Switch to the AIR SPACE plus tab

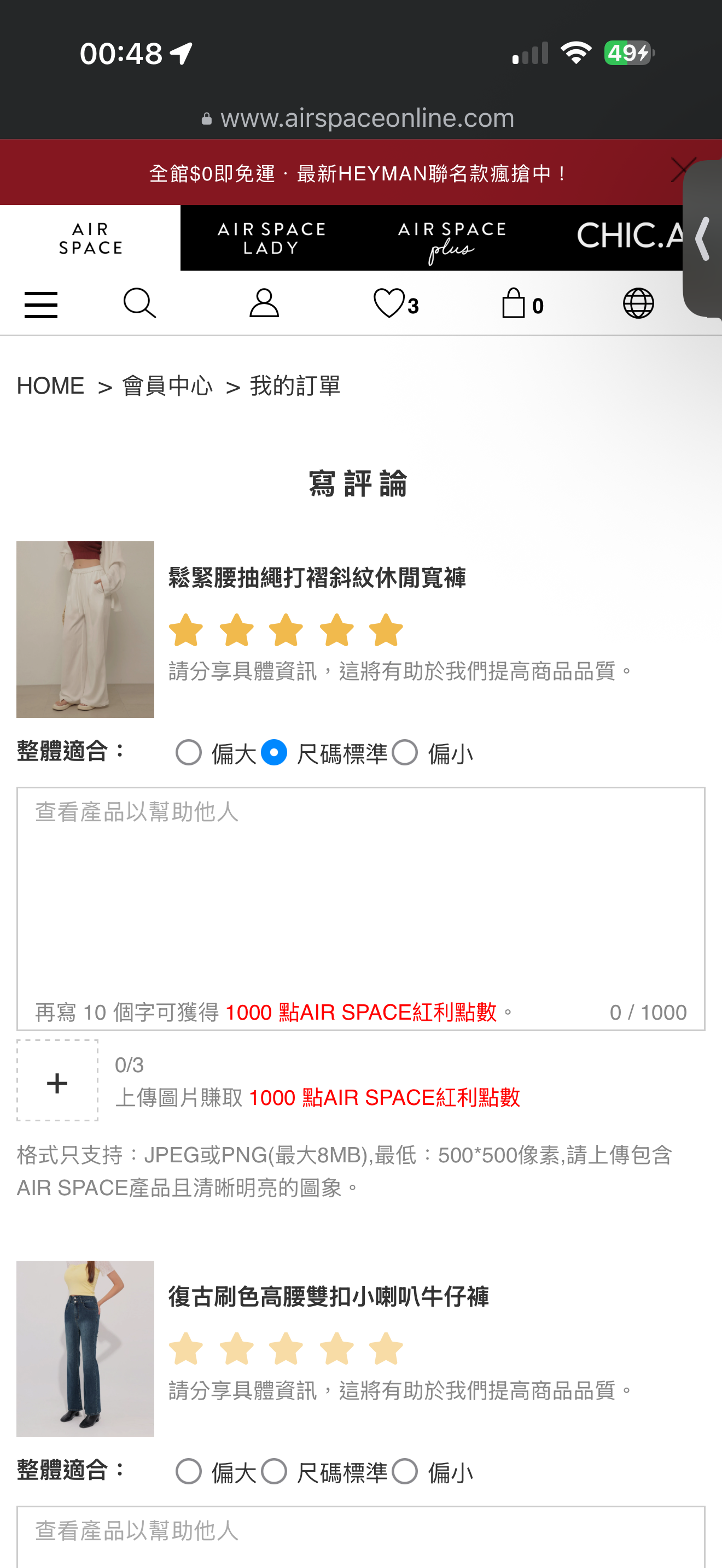tap(452, 238)
